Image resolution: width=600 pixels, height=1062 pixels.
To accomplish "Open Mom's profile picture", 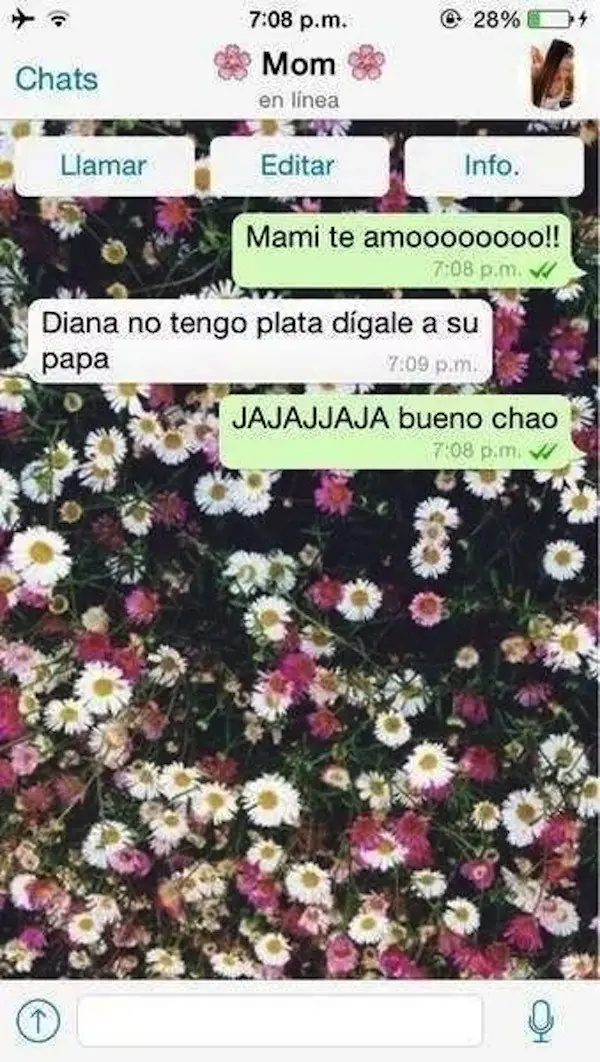I will [x=553, y=75].
